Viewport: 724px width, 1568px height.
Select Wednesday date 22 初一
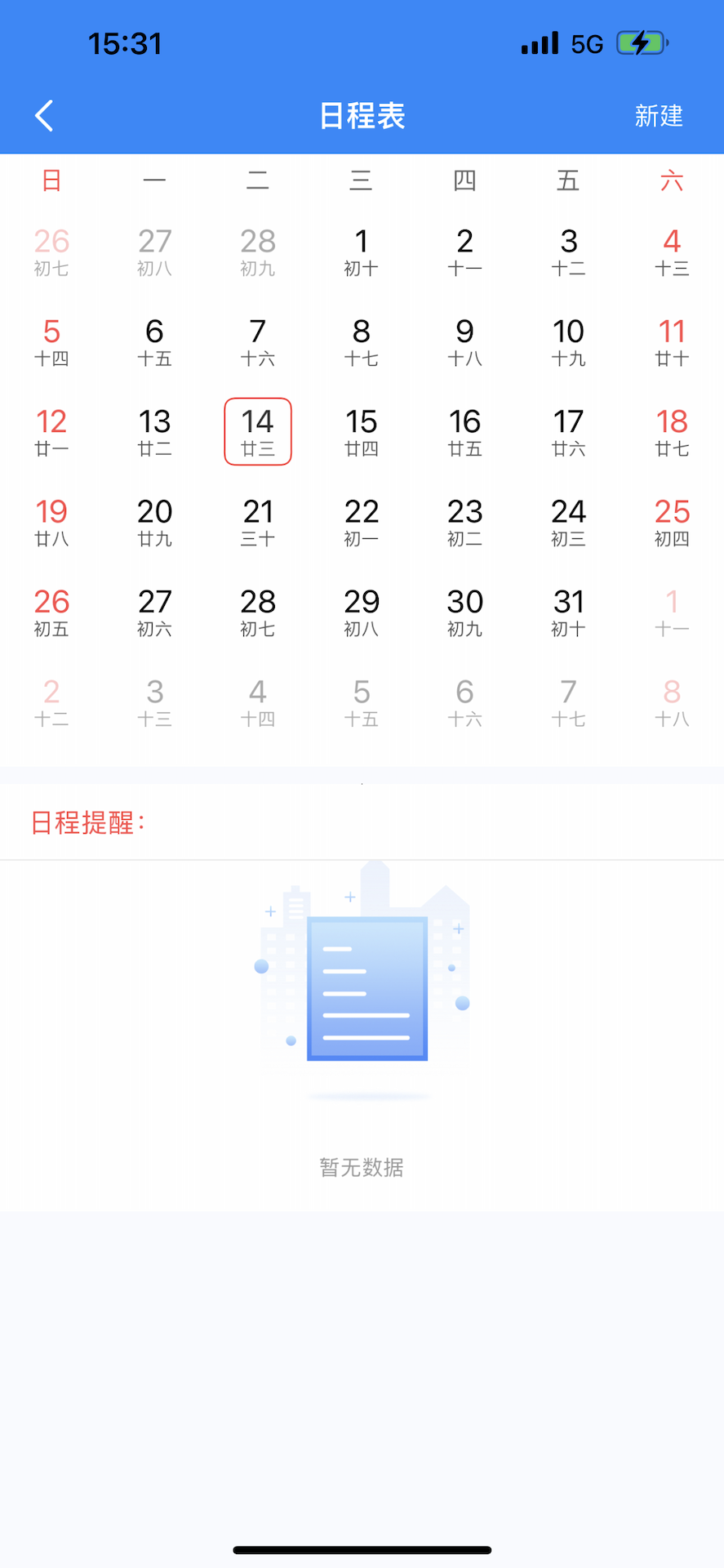(x=360, y=523)
